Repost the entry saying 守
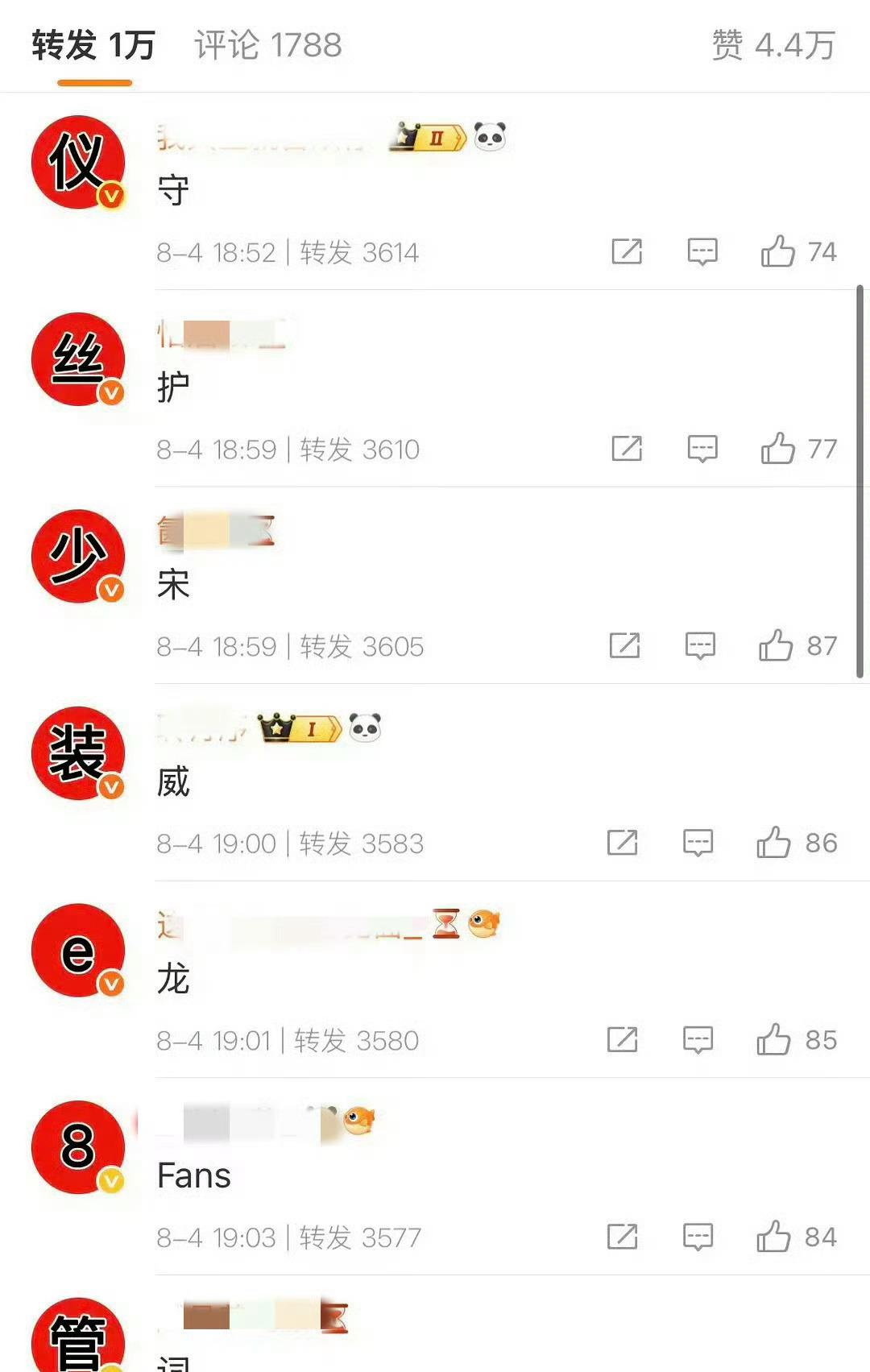 click(x=627, y=252)
